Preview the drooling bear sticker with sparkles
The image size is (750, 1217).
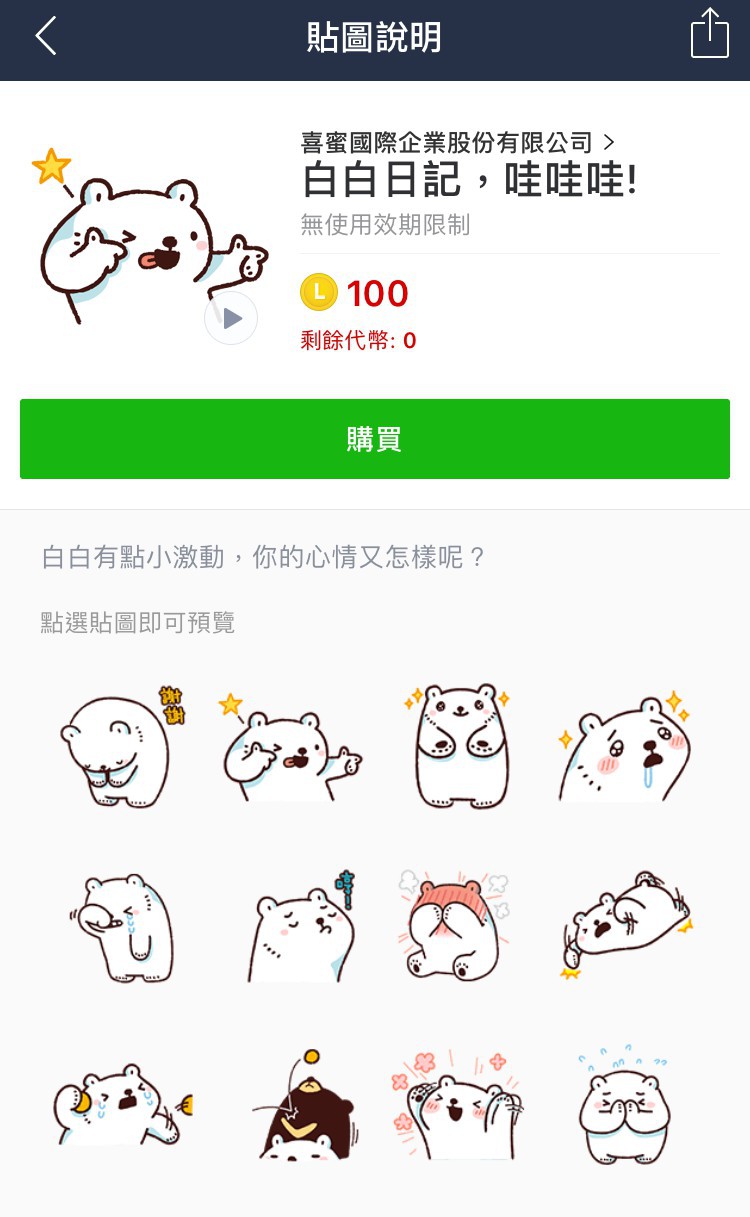point(626,747)
